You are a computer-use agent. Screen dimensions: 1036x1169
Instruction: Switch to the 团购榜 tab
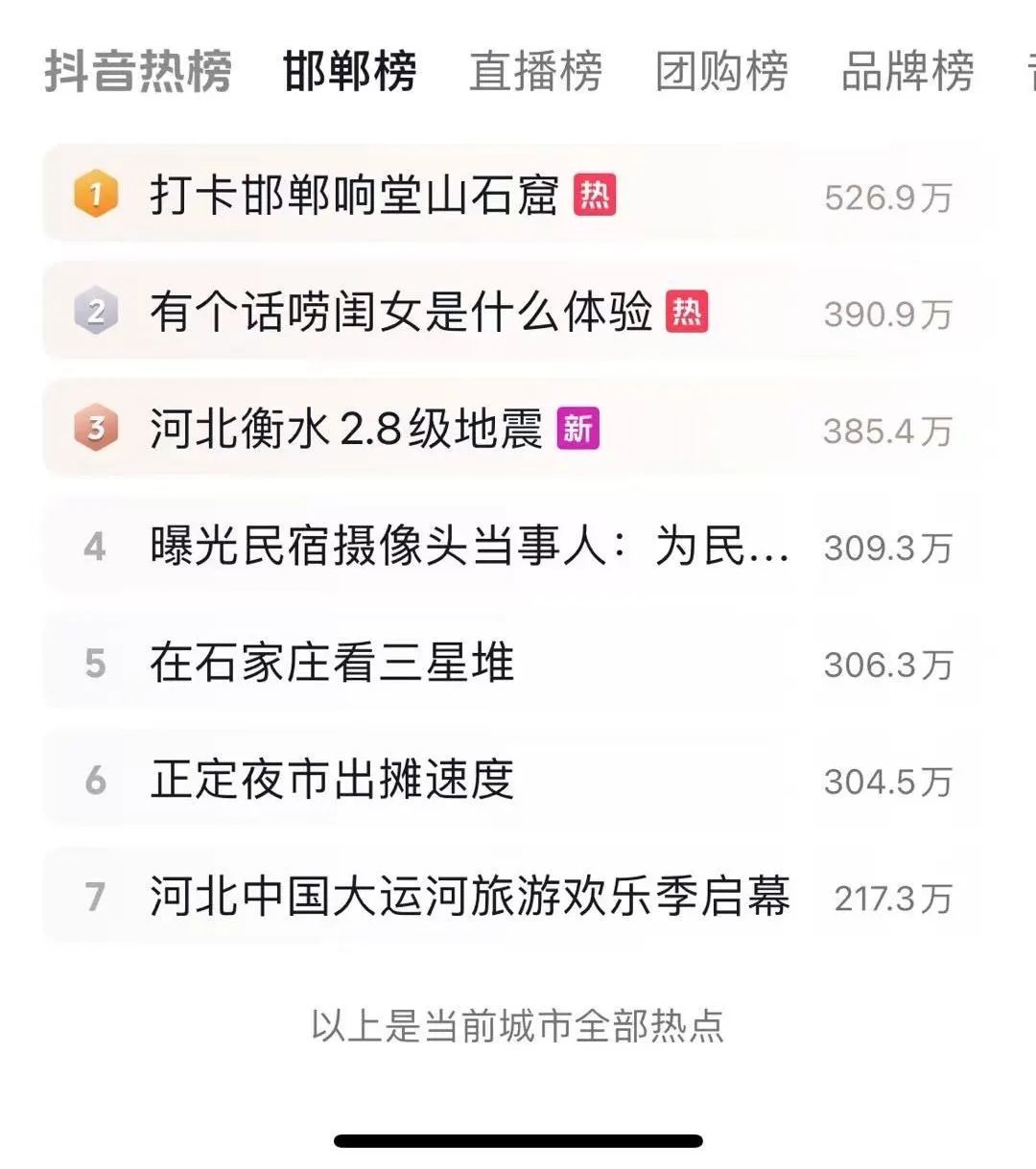[x=721, y=72]
